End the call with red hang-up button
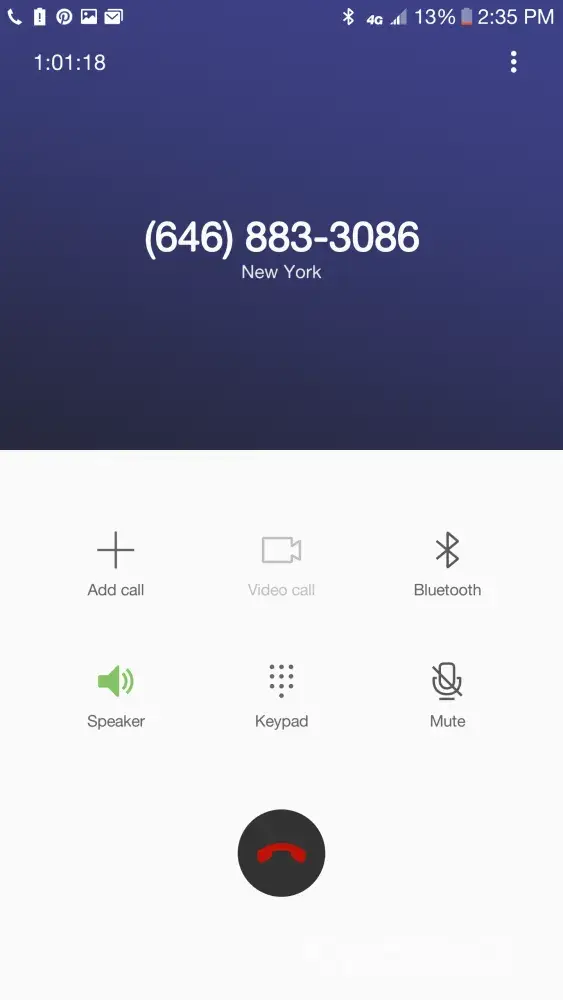Screen dimensions: 563x1000 [281, 853]
